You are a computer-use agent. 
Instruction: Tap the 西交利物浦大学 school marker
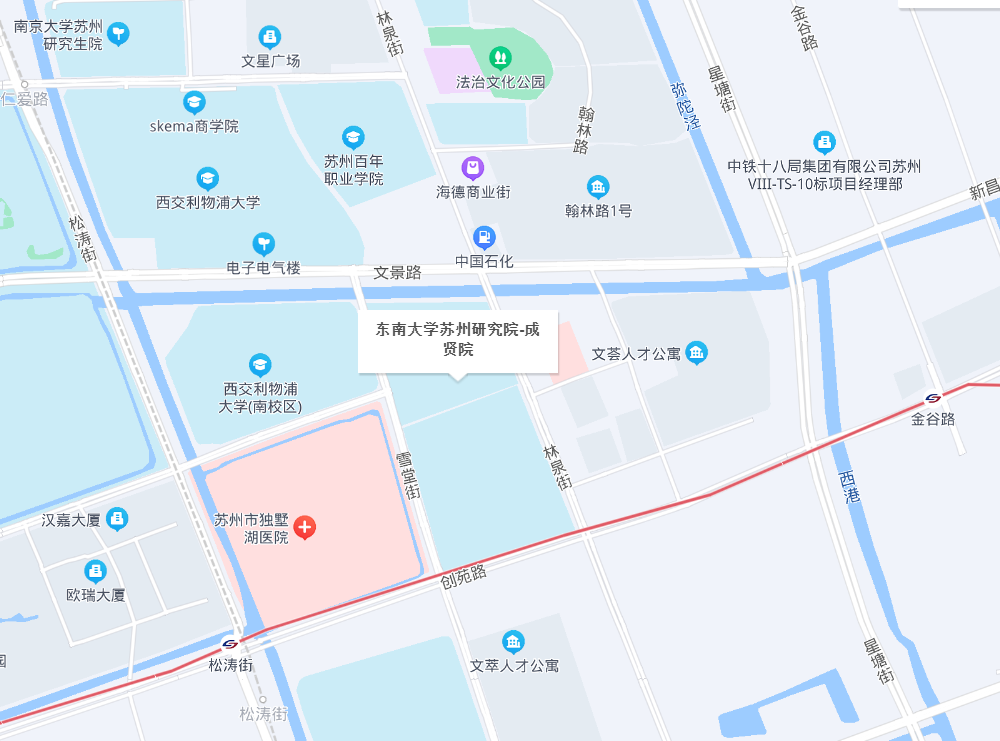pyautogui.click(x=207, y=178)
